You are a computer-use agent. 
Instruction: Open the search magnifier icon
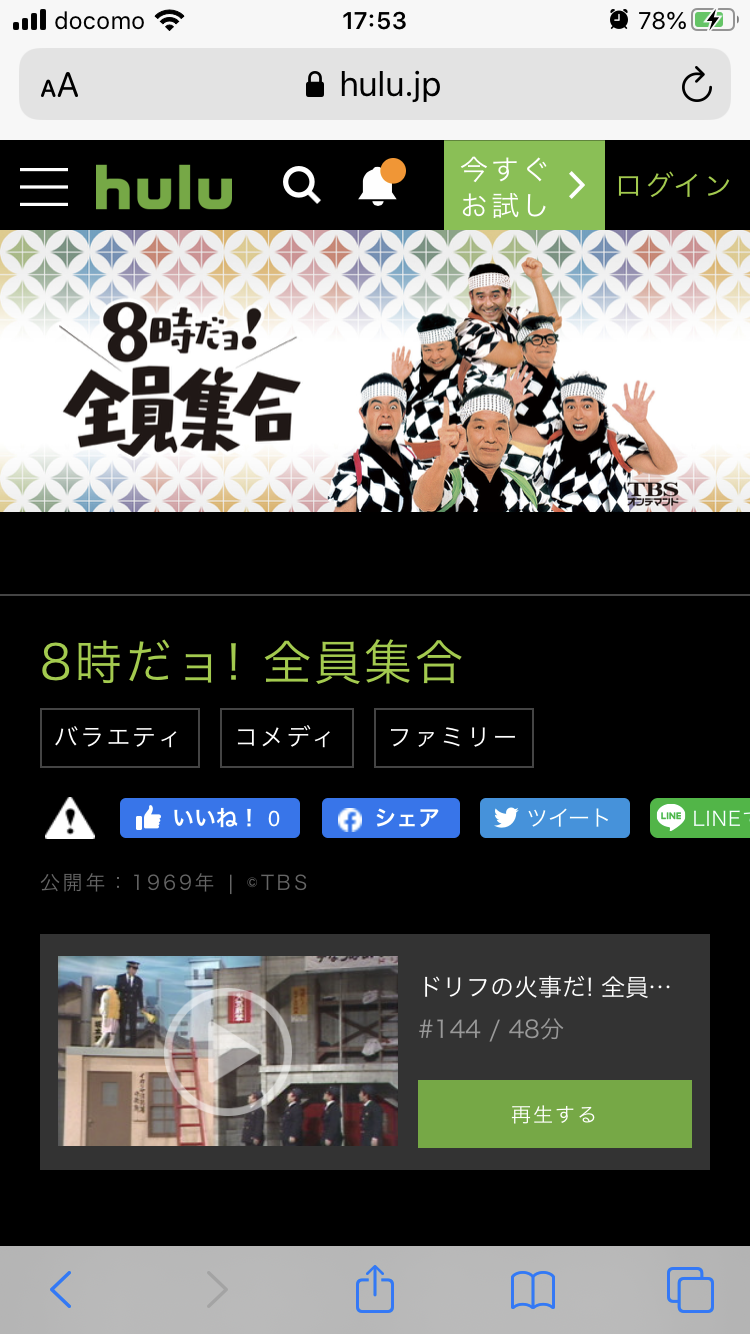point(300,185)
